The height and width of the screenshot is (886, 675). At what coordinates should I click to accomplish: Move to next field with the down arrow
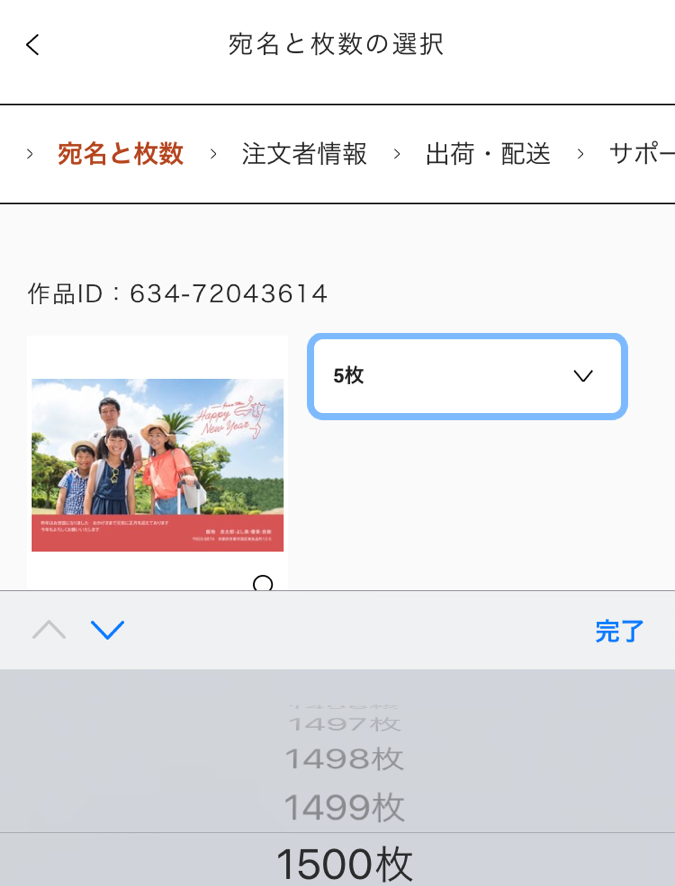pos(107,630)
